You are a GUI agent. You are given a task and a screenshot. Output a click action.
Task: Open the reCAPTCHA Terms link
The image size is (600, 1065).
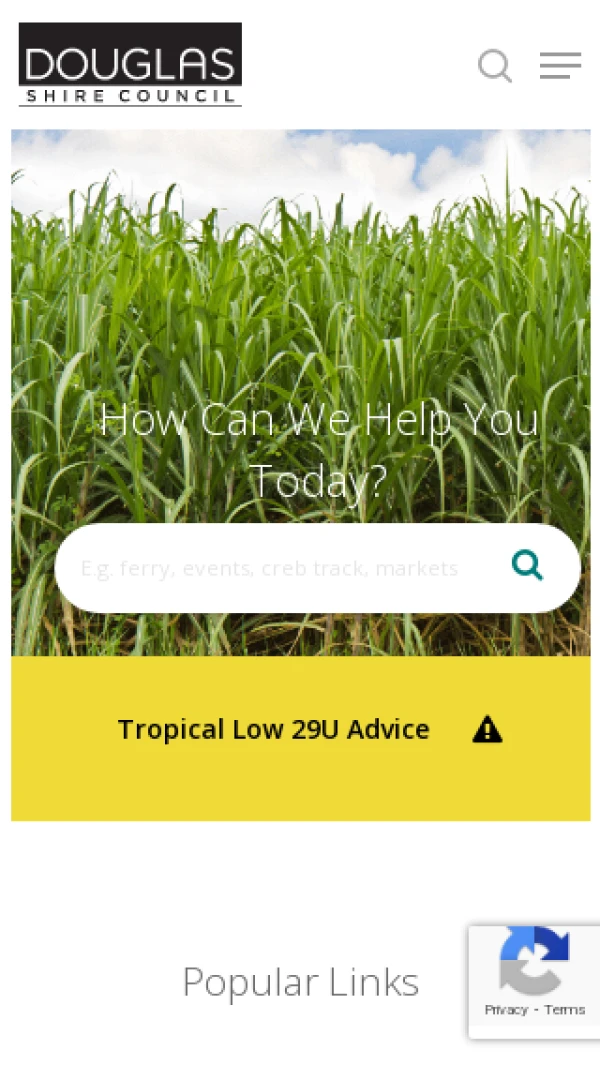click(565, 1010)
